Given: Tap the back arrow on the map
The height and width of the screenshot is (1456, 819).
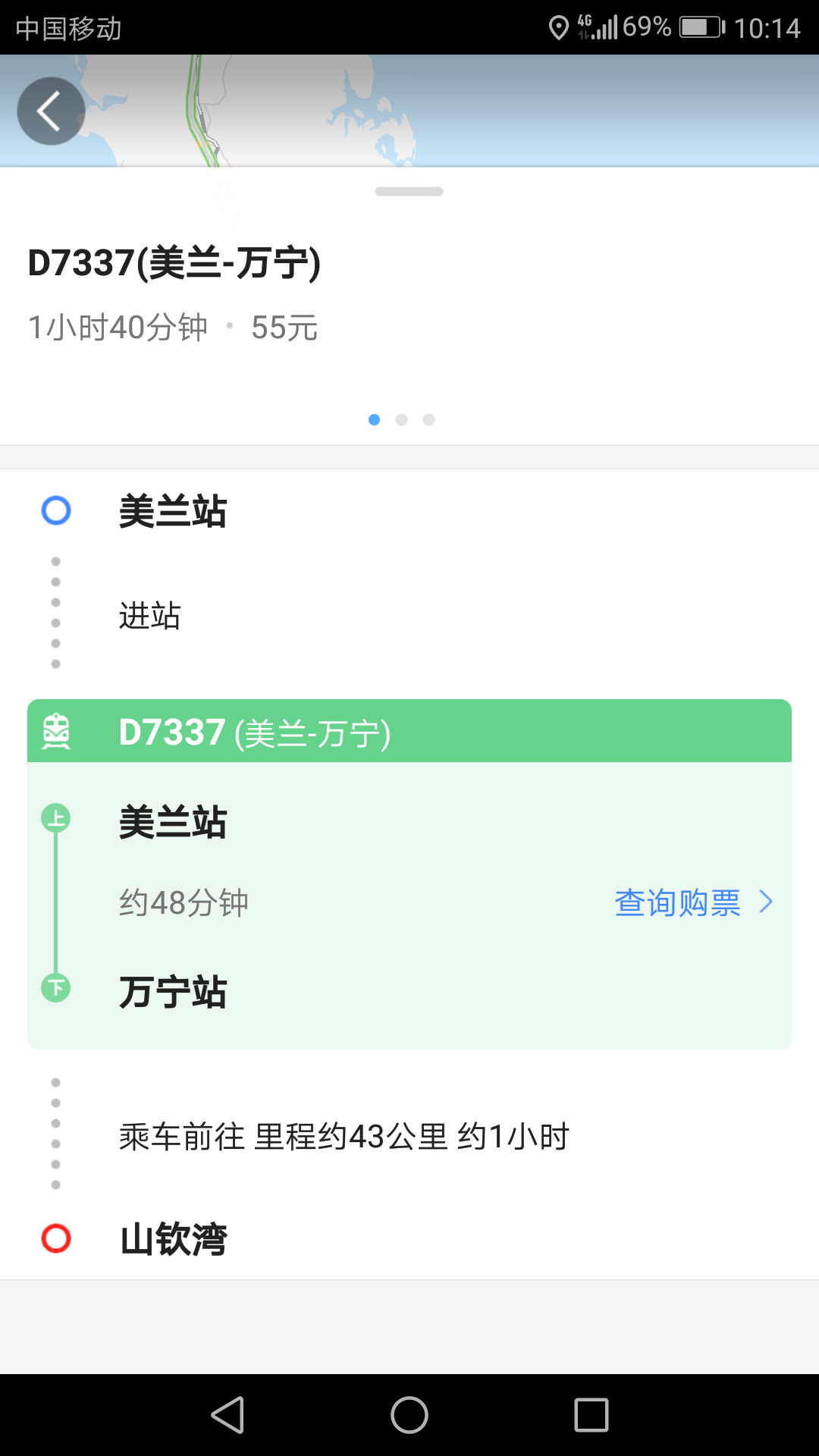Looking at the screenshot, I should [51, 111].
